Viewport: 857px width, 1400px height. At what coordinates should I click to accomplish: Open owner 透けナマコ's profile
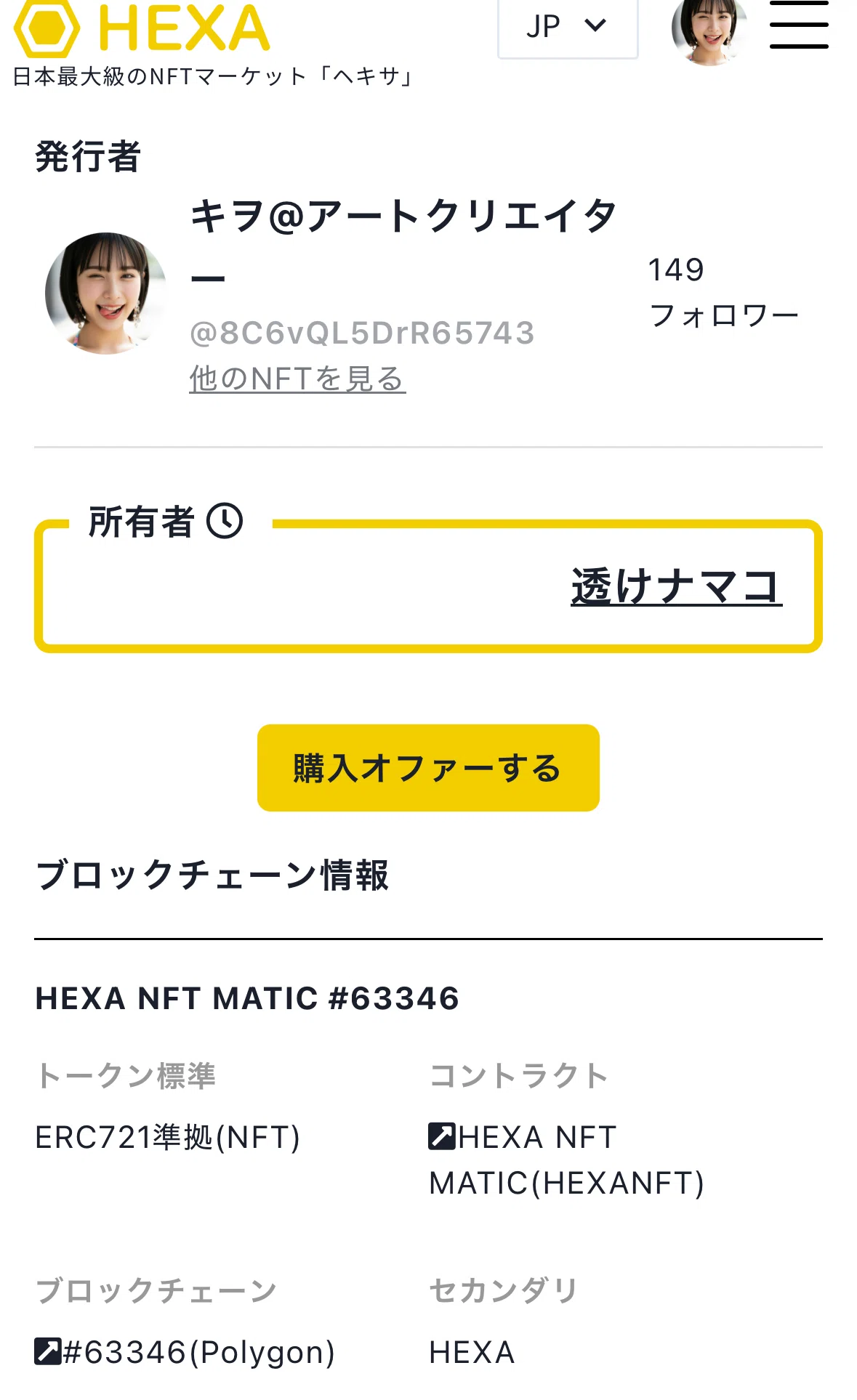coord(677,587)
